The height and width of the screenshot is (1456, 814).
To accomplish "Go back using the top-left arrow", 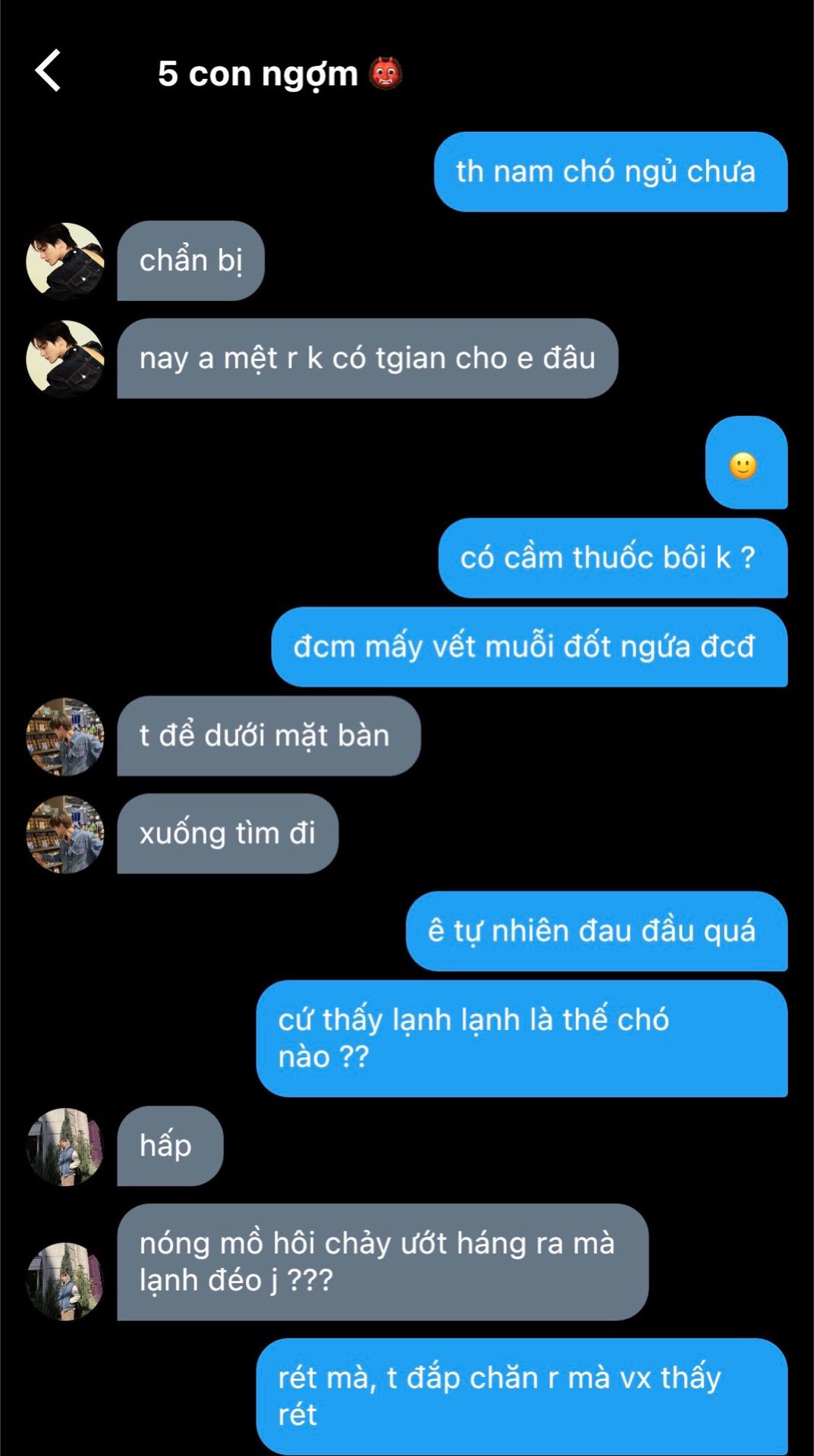I will pyautogui.click(x=48, y=71).
